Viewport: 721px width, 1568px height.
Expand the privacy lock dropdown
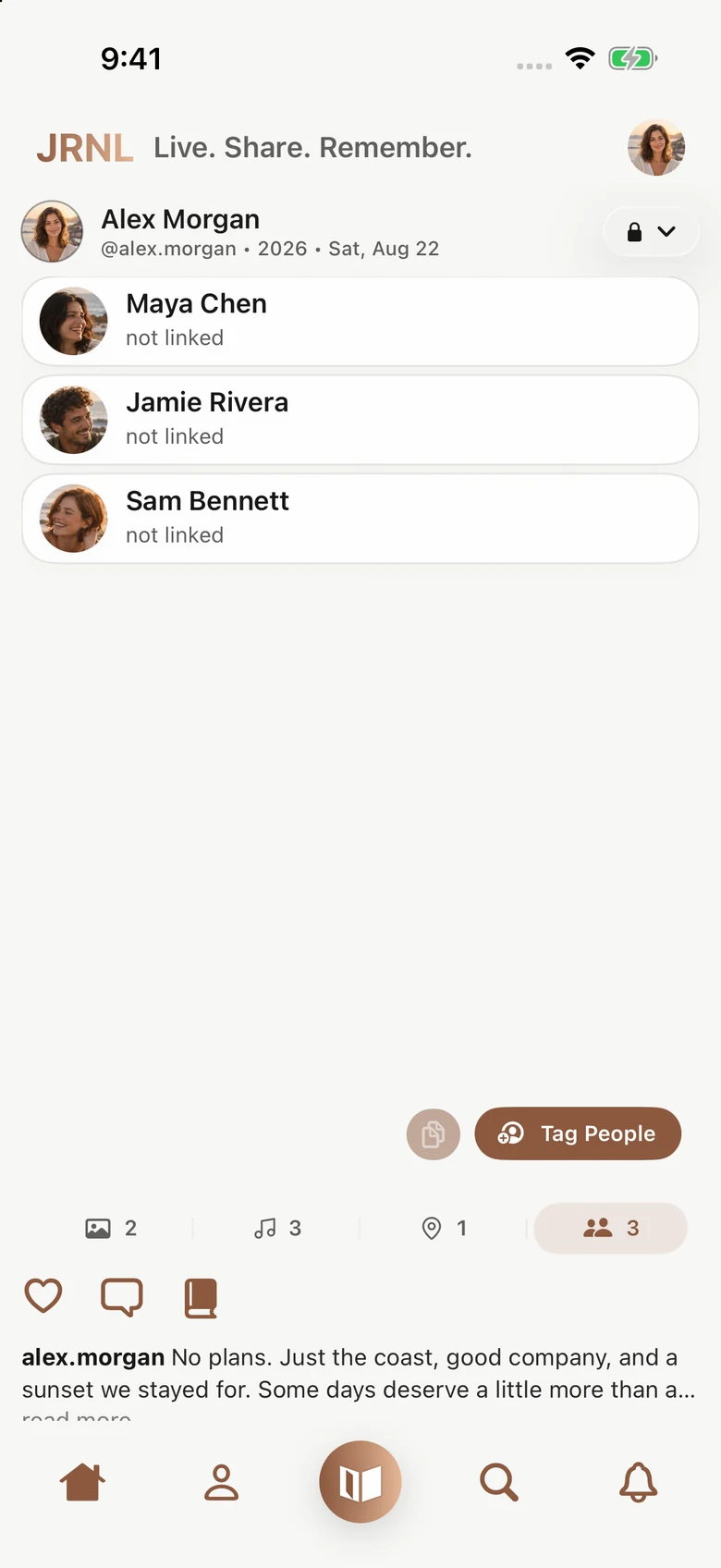[651, 232]
